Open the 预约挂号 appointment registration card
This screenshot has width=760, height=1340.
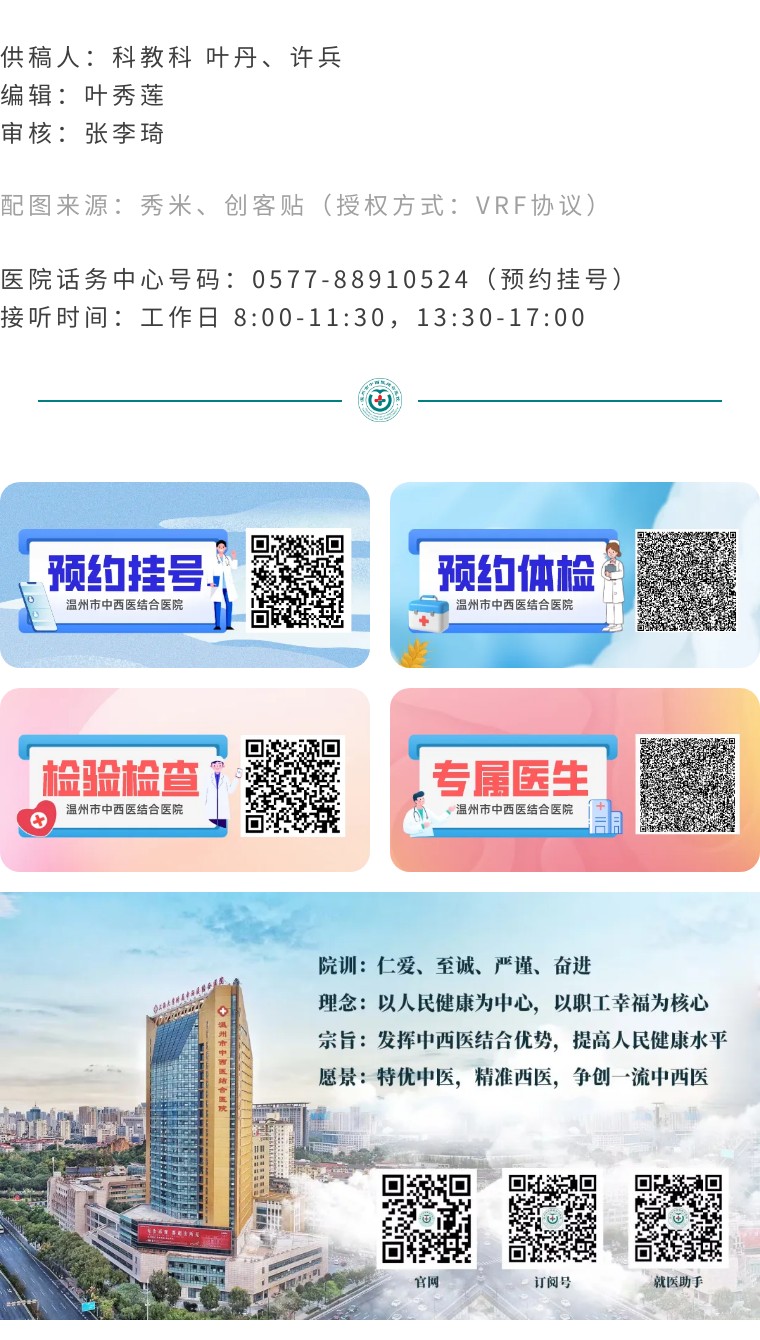(184, 575)
